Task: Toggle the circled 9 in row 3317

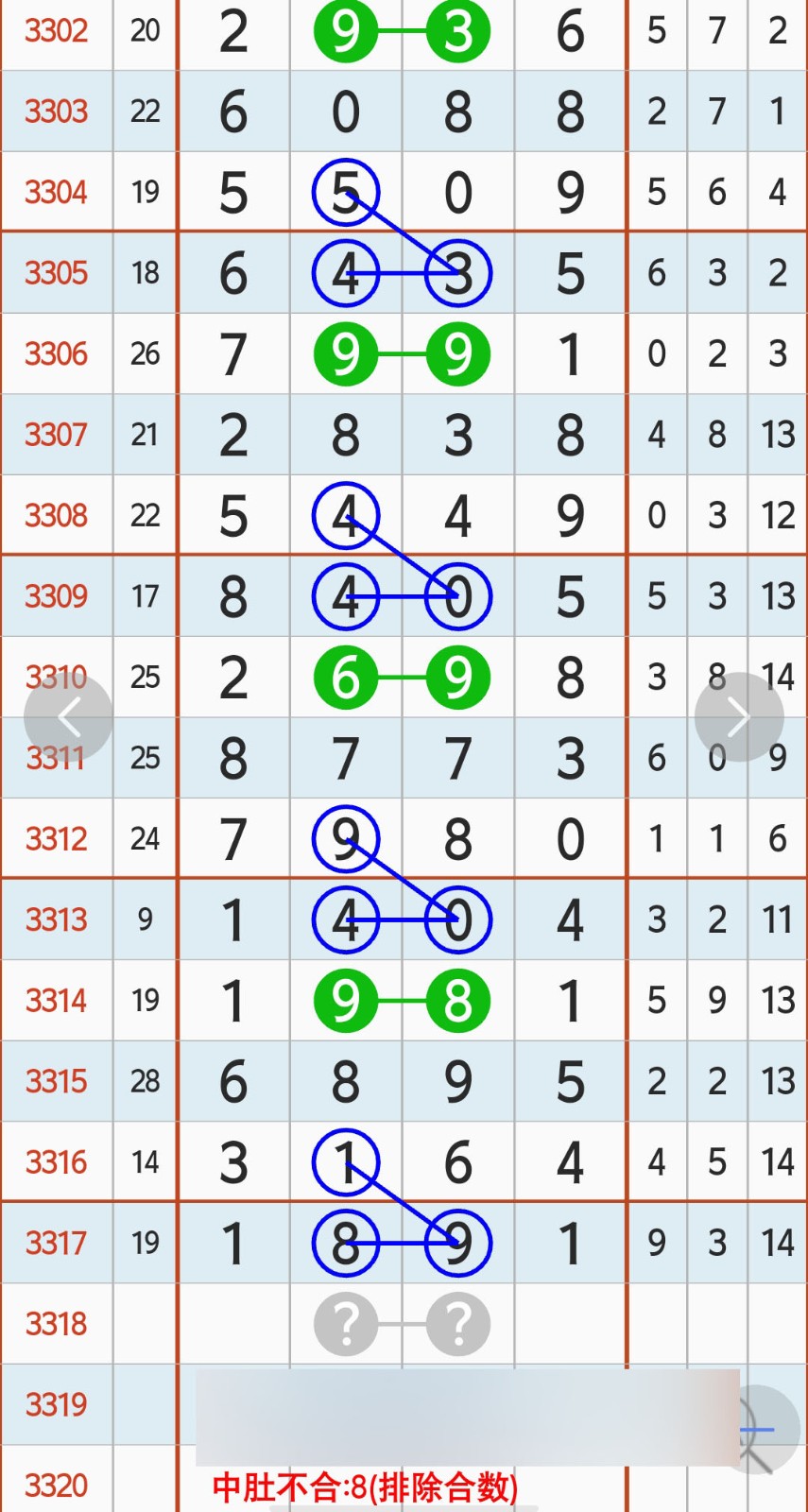Action: [457, 1244]
